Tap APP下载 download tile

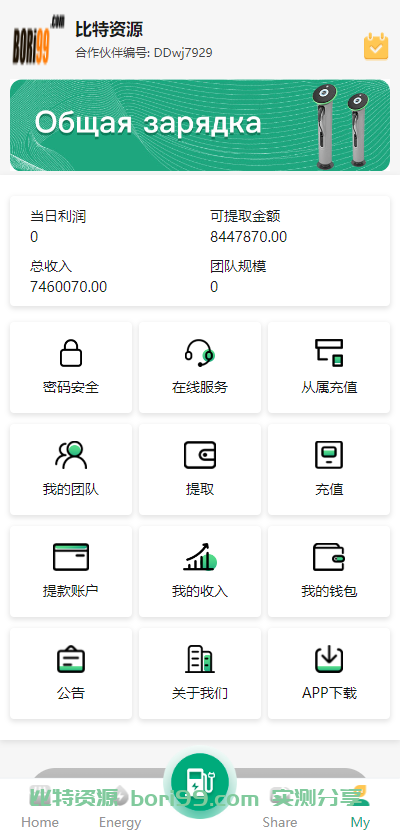click(x=329, y=673)
